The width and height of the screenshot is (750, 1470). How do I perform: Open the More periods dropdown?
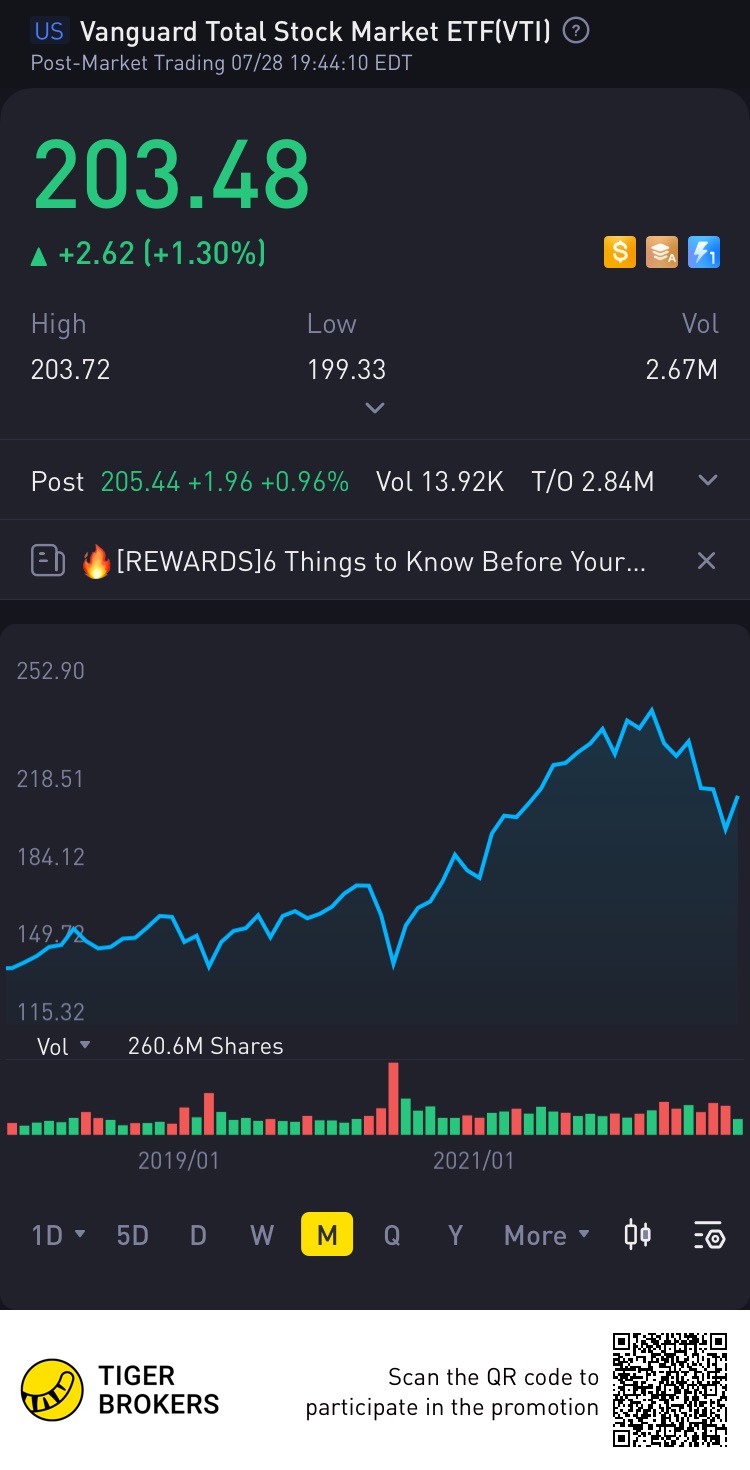tap(547, 1235)
